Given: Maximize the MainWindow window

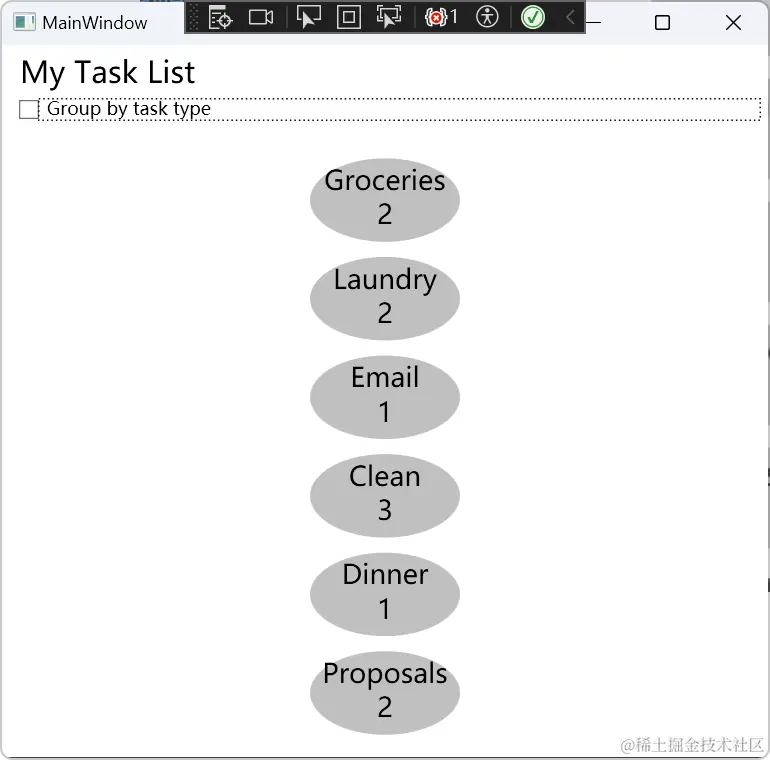Looking at the screenshot, I should coord(662,22).
